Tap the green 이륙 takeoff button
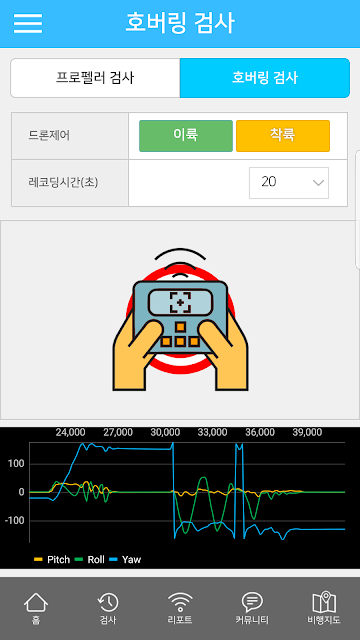Viewport: 360px width, 640px height. click(x=186, y=136)
